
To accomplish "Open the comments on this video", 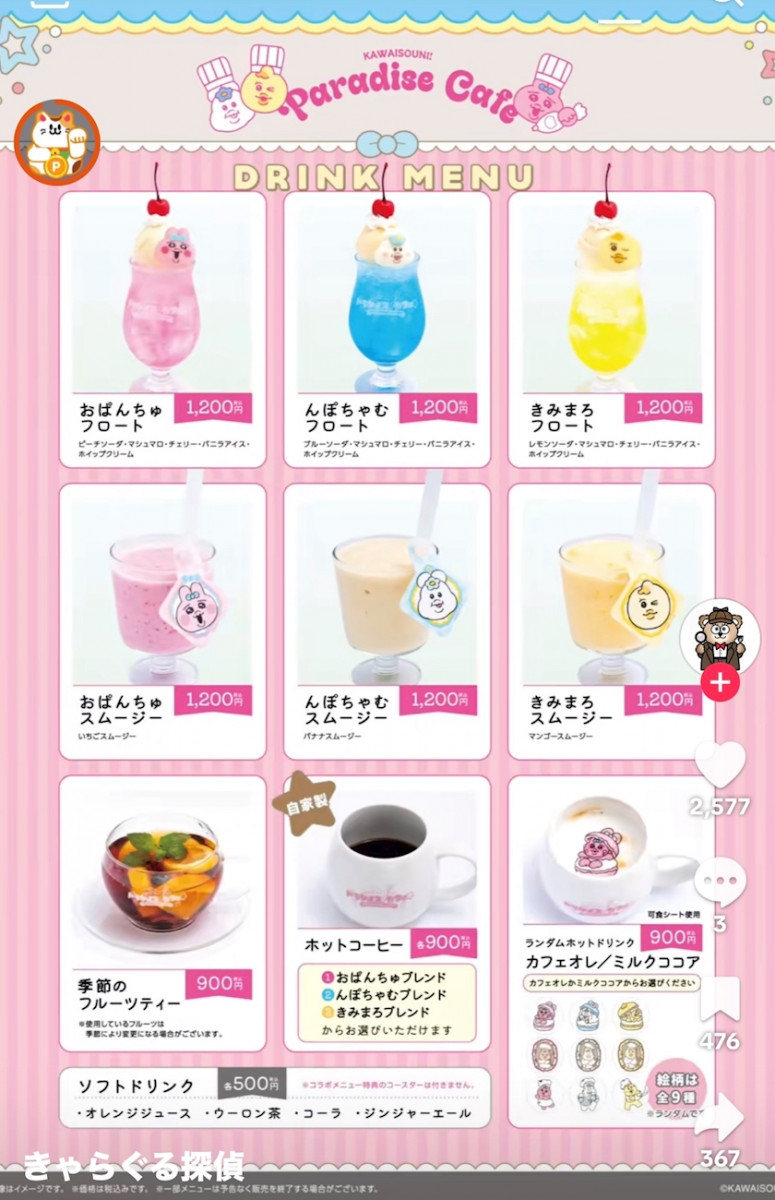I will pyautogui.click(x=720, y=884).
